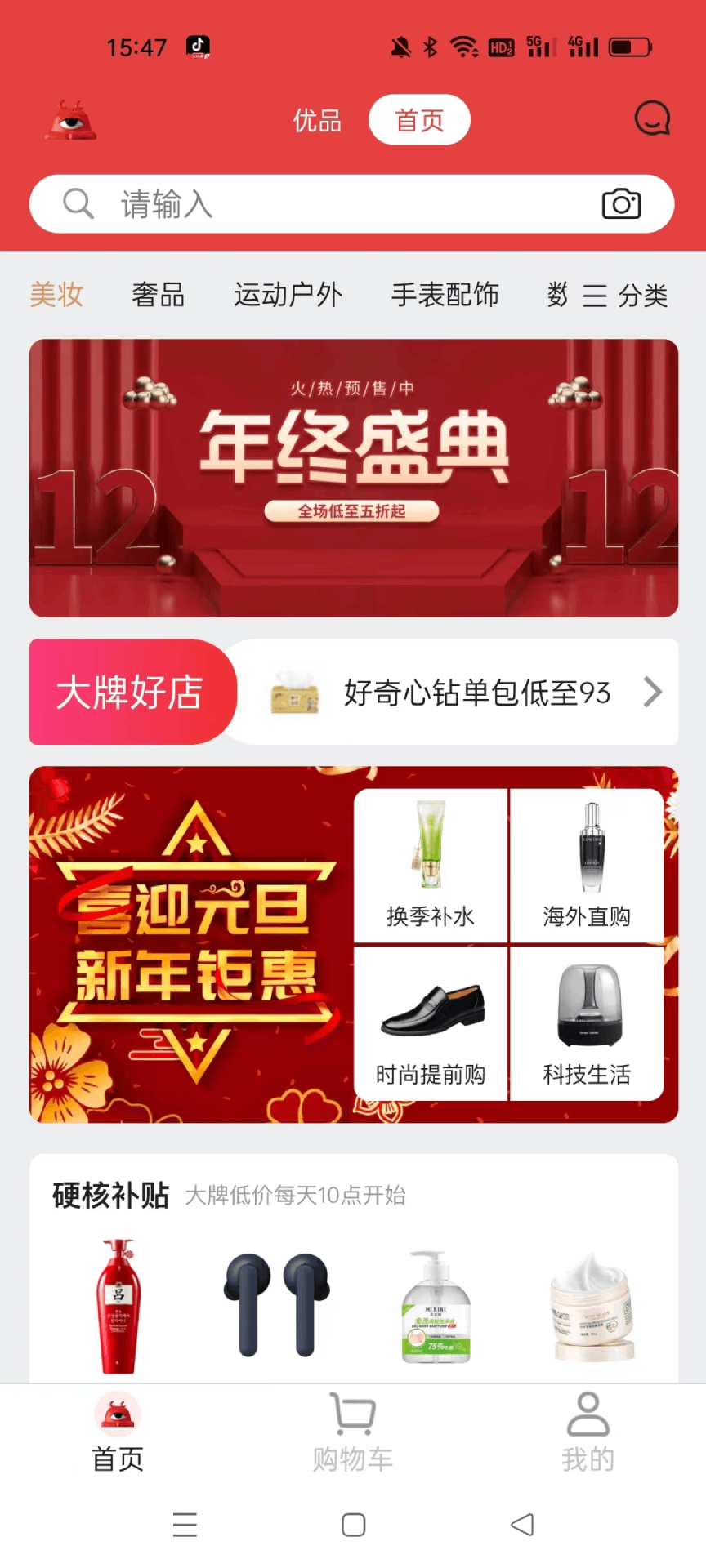Select the 手表配饰 category tab

pyautogui.click(x=445, y=295)
